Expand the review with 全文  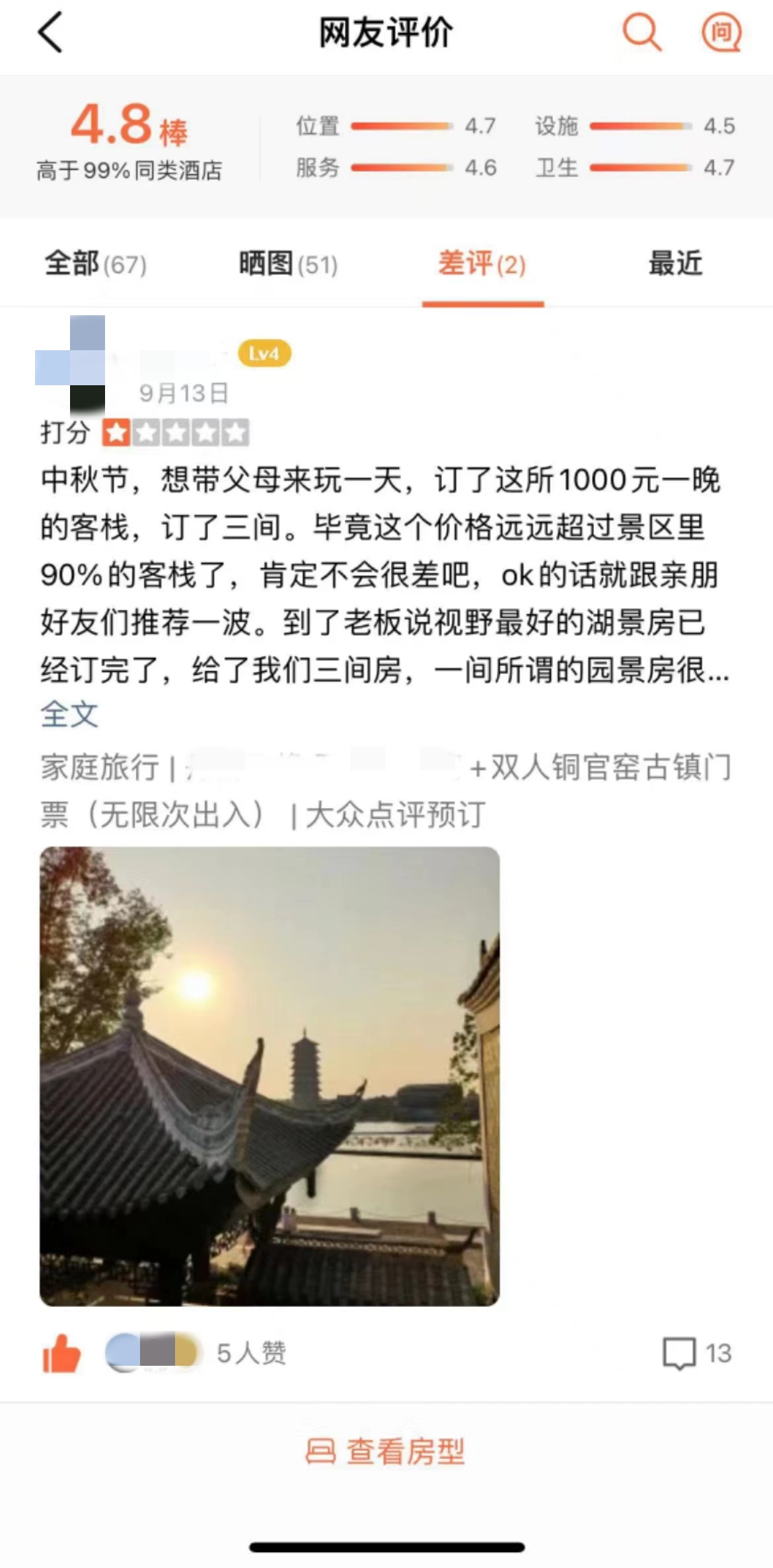pyautogui.click(x=69, y=714)
